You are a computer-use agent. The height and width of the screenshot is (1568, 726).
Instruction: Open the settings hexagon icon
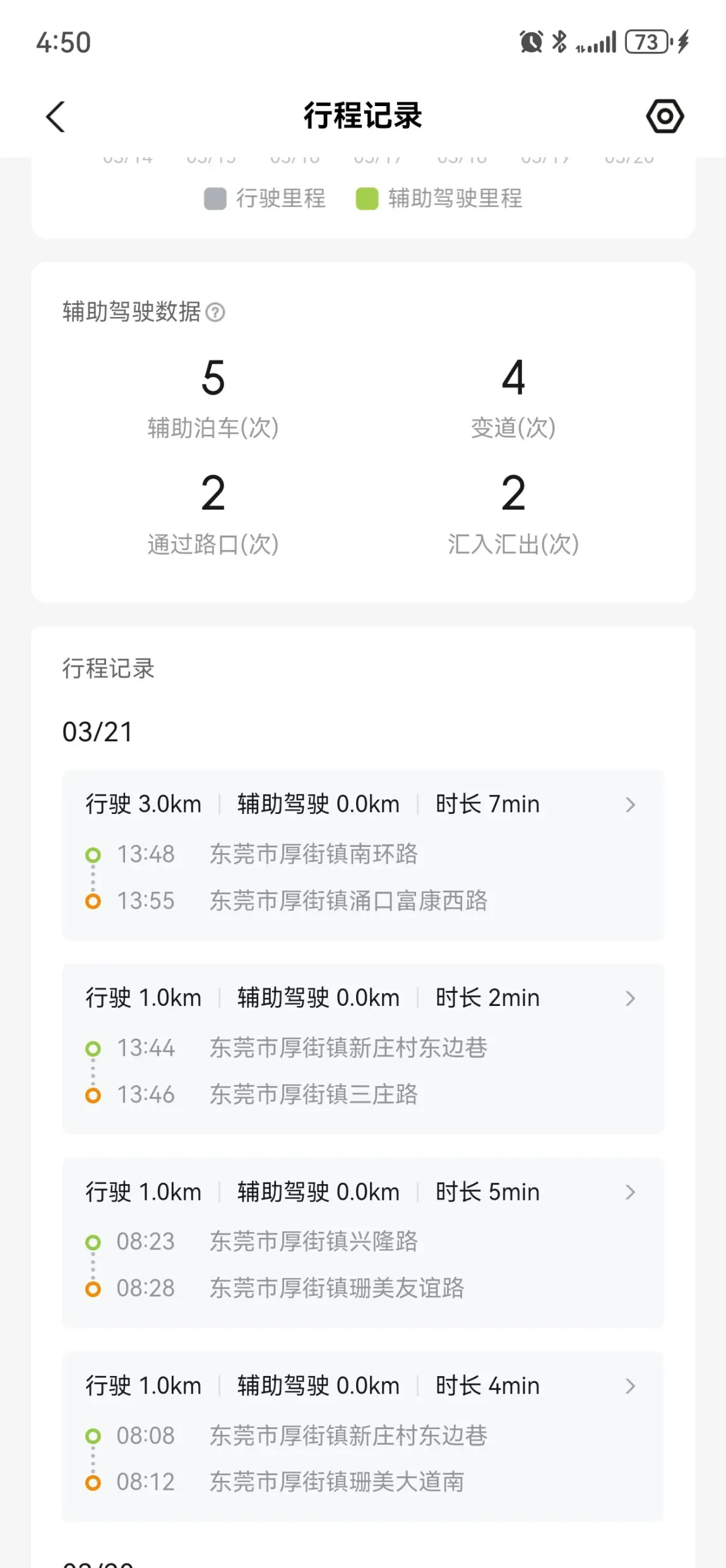point(665,116)
